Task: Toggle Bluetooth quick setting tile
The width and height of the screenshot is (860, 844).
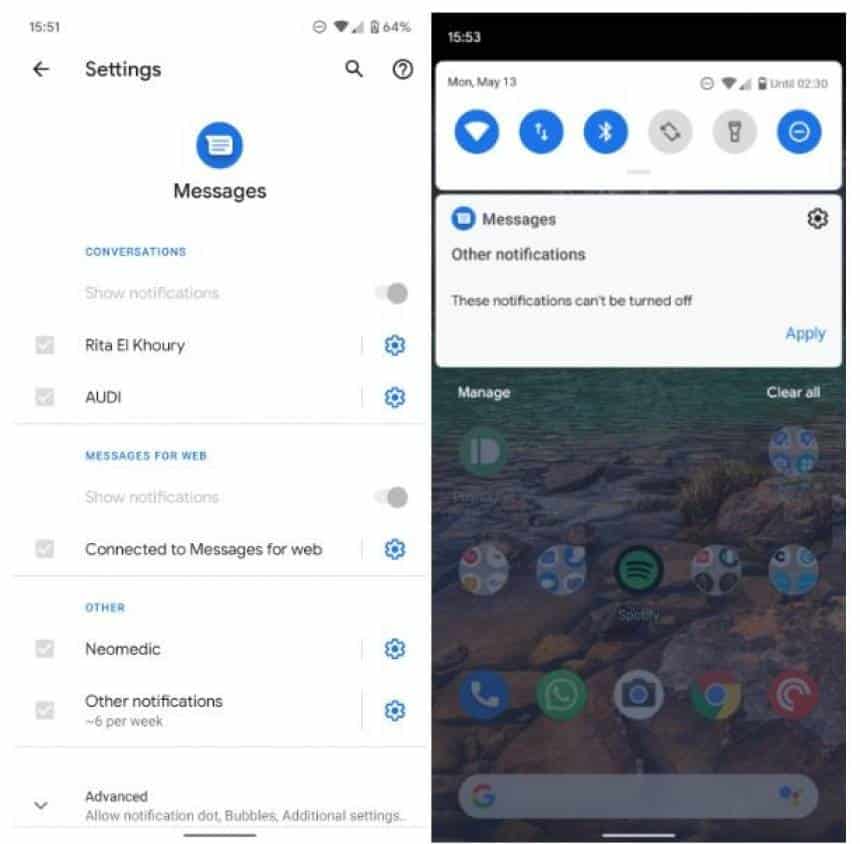Action: [x=605, y=132]
